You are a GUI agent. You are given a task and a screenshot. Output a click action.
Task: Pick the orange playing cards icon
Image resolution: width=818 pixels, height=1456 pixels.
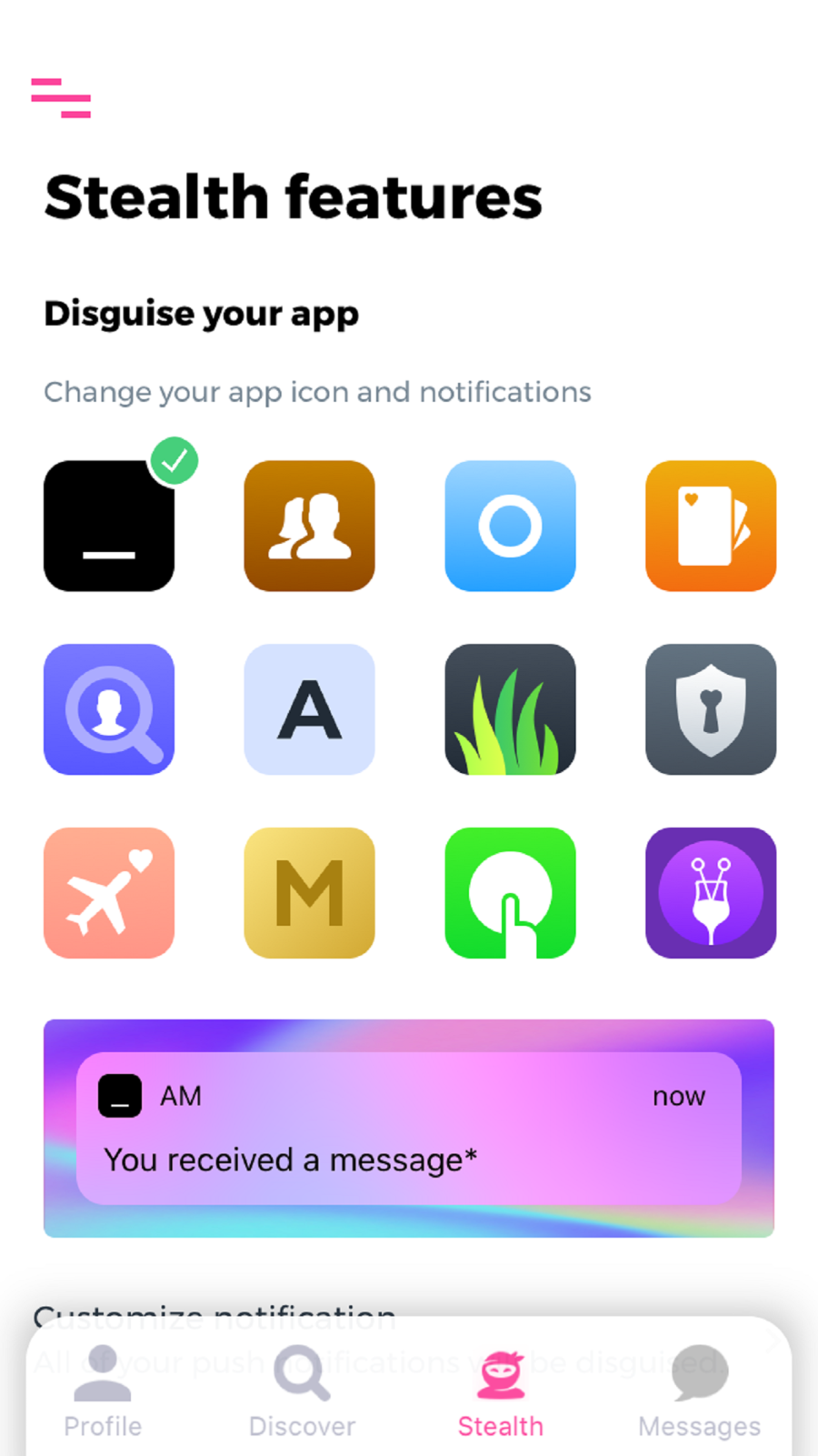[711, 526]
